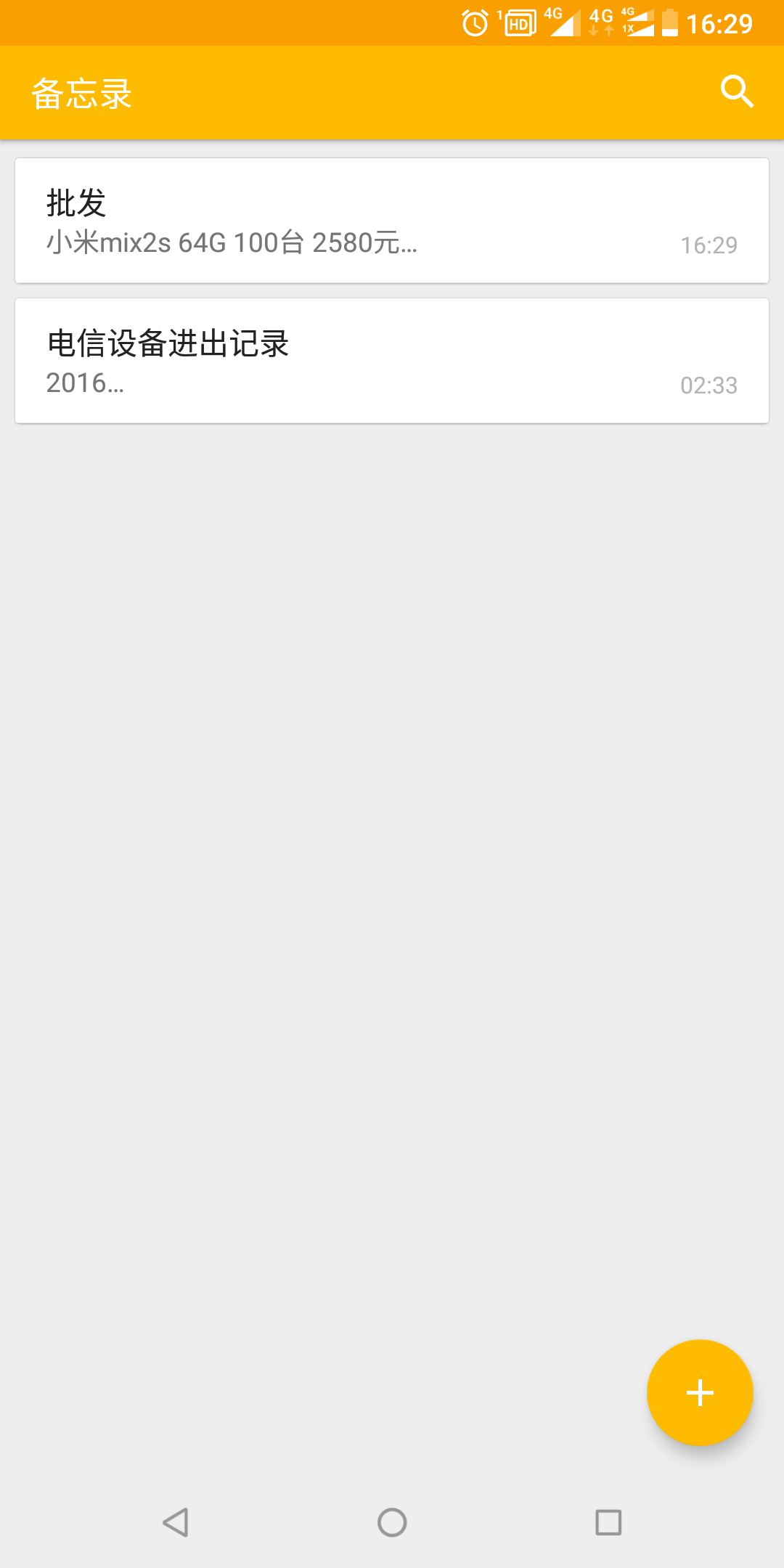Open the search icon in the app bar

pos(737,91)
